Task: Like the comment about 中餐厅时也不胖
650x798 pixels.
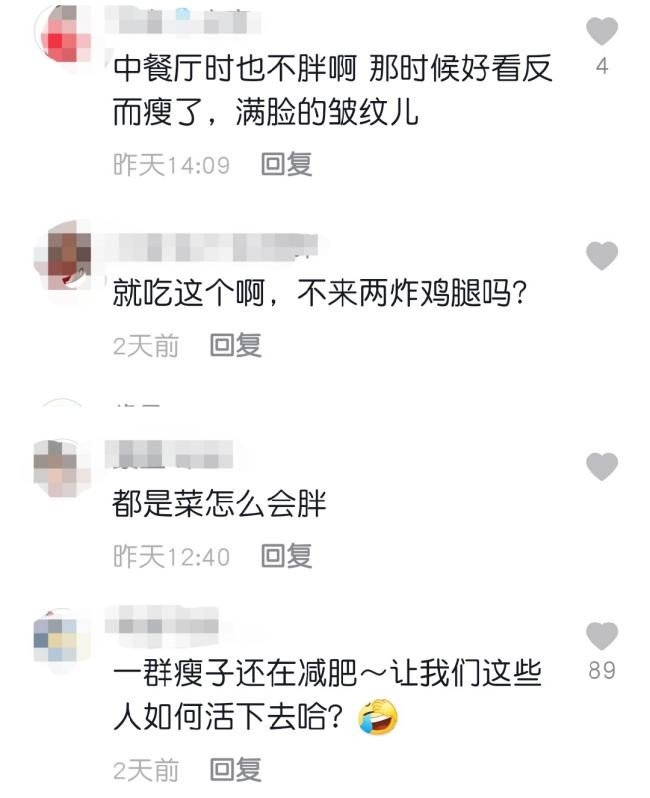Action: pyautogui.click(x=601, y=31)
